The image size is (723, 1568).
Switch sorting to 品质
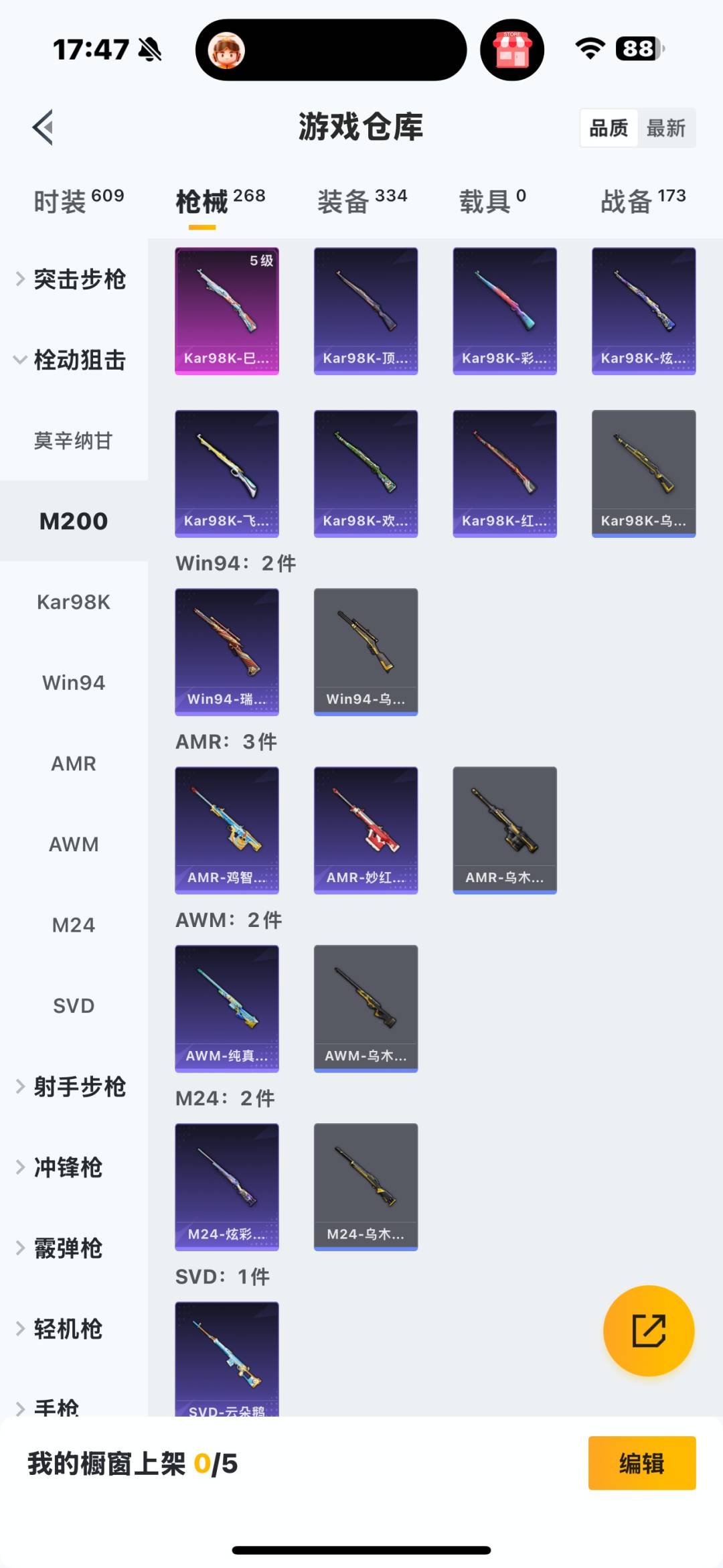tap(607, 127)
